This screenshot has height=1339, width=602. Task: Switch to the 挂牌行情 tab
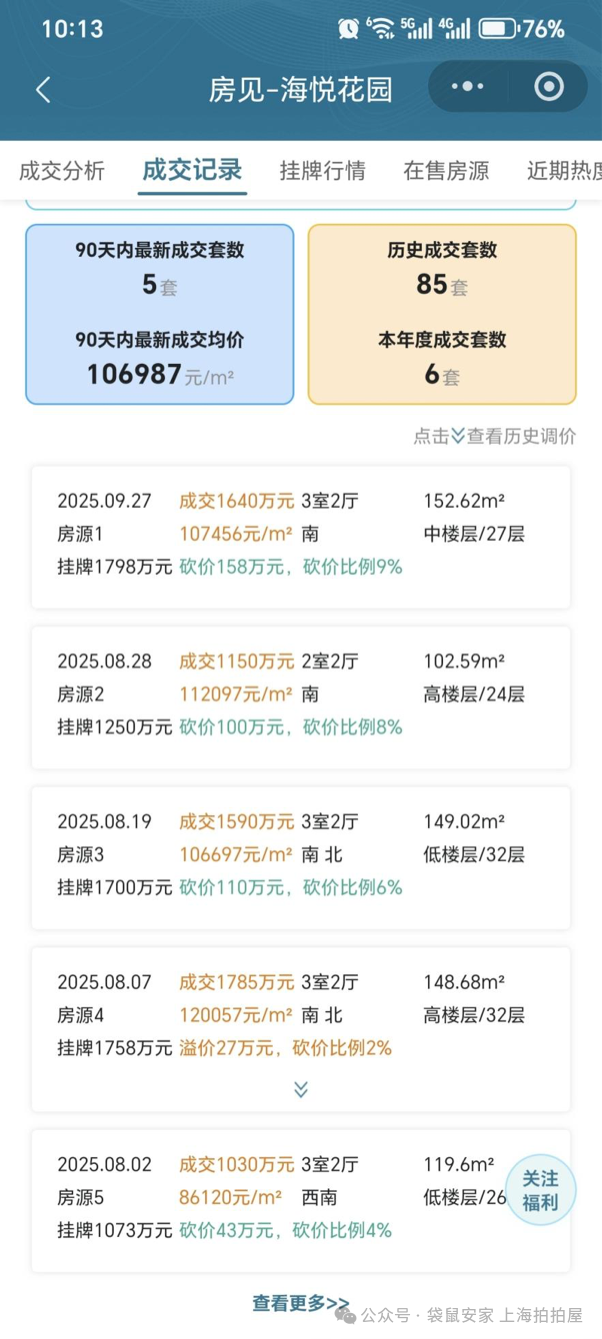(x=322, y=170)
